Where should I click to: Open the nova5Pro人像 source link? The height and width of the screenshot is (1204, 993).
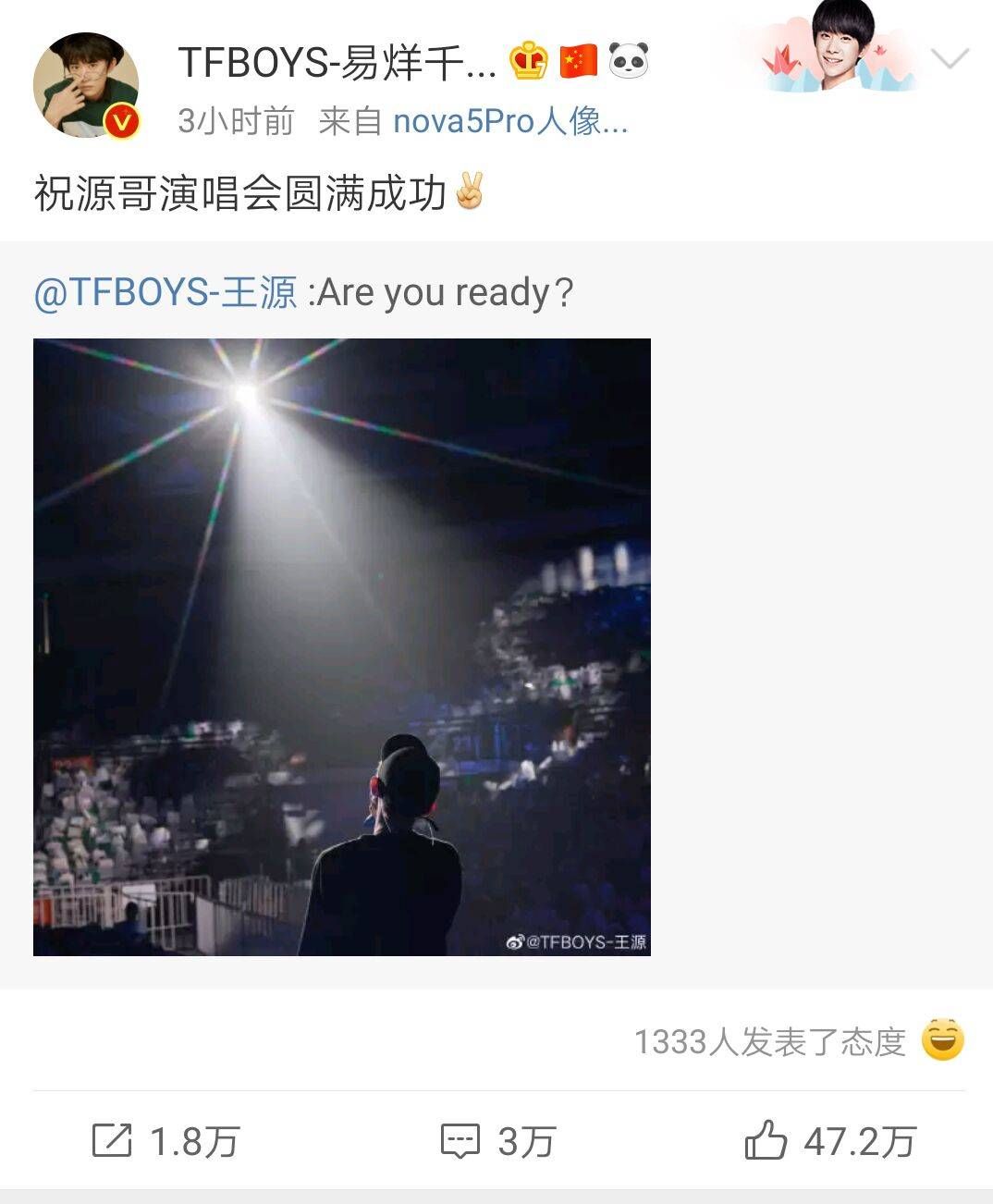510,121
